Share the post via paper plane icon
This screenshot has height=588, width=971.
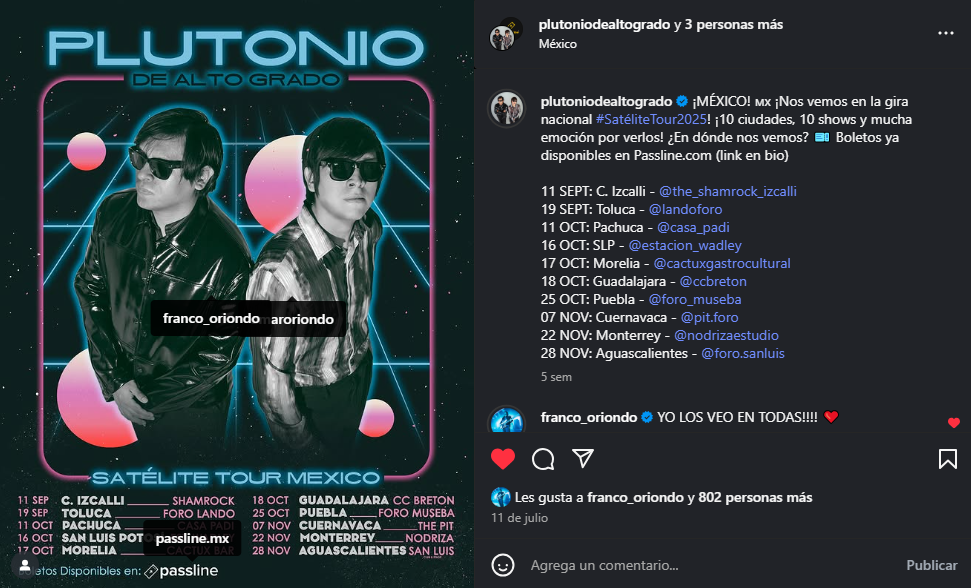pos(583,459)
